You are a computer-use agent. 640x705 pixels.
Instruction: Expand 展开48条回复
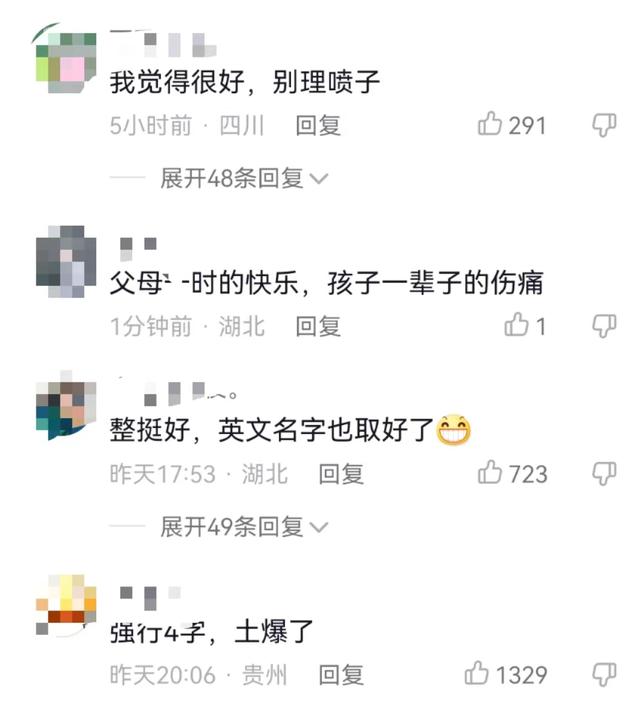pos(245,178)
